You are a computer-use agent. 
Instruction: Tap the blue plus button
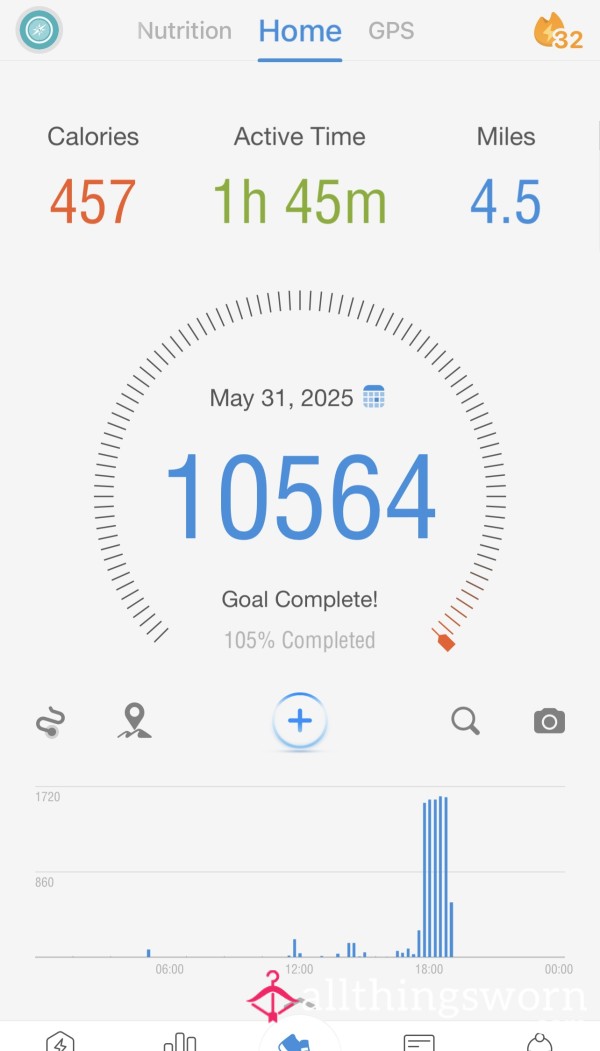coord(300,721)
